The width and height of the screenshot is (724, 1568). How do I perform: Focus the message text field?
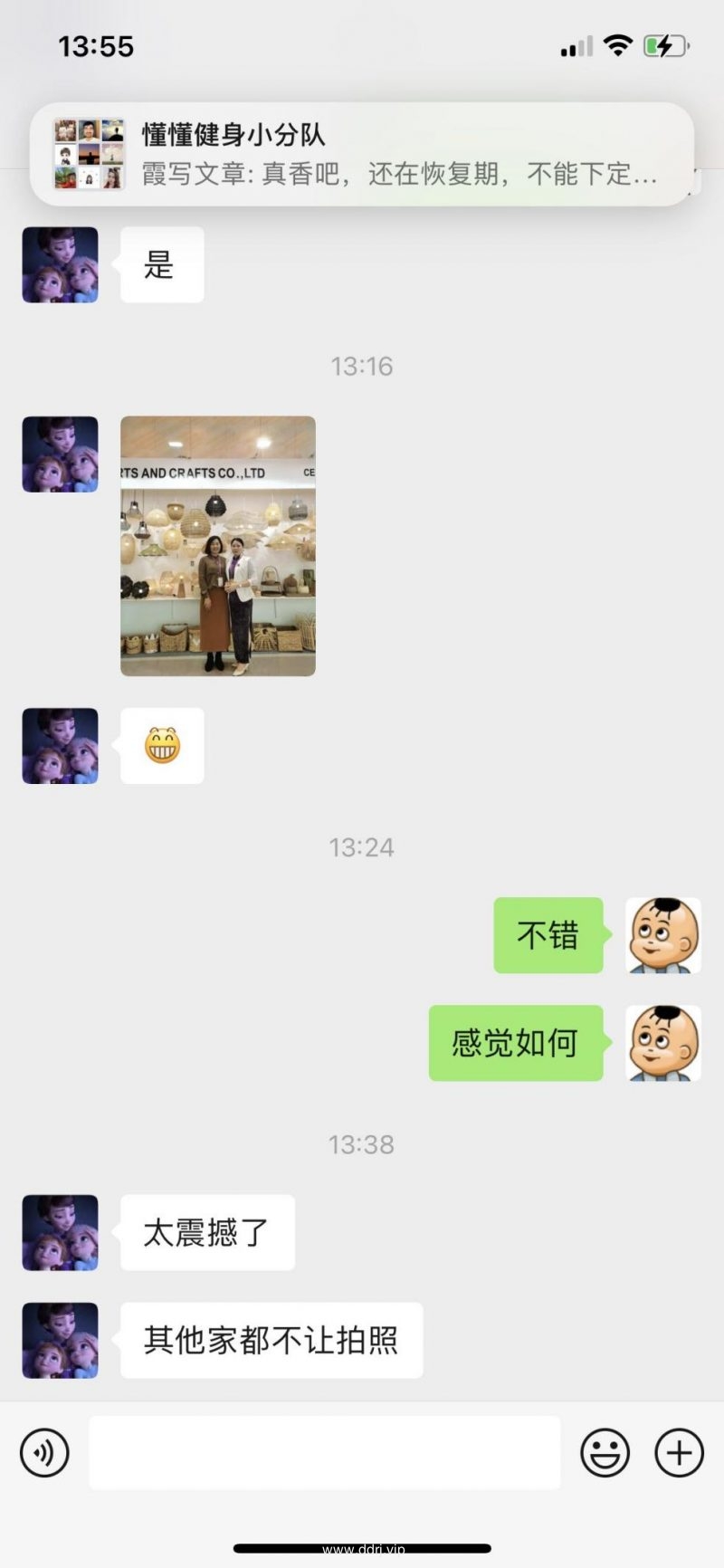coord(324,1453)
